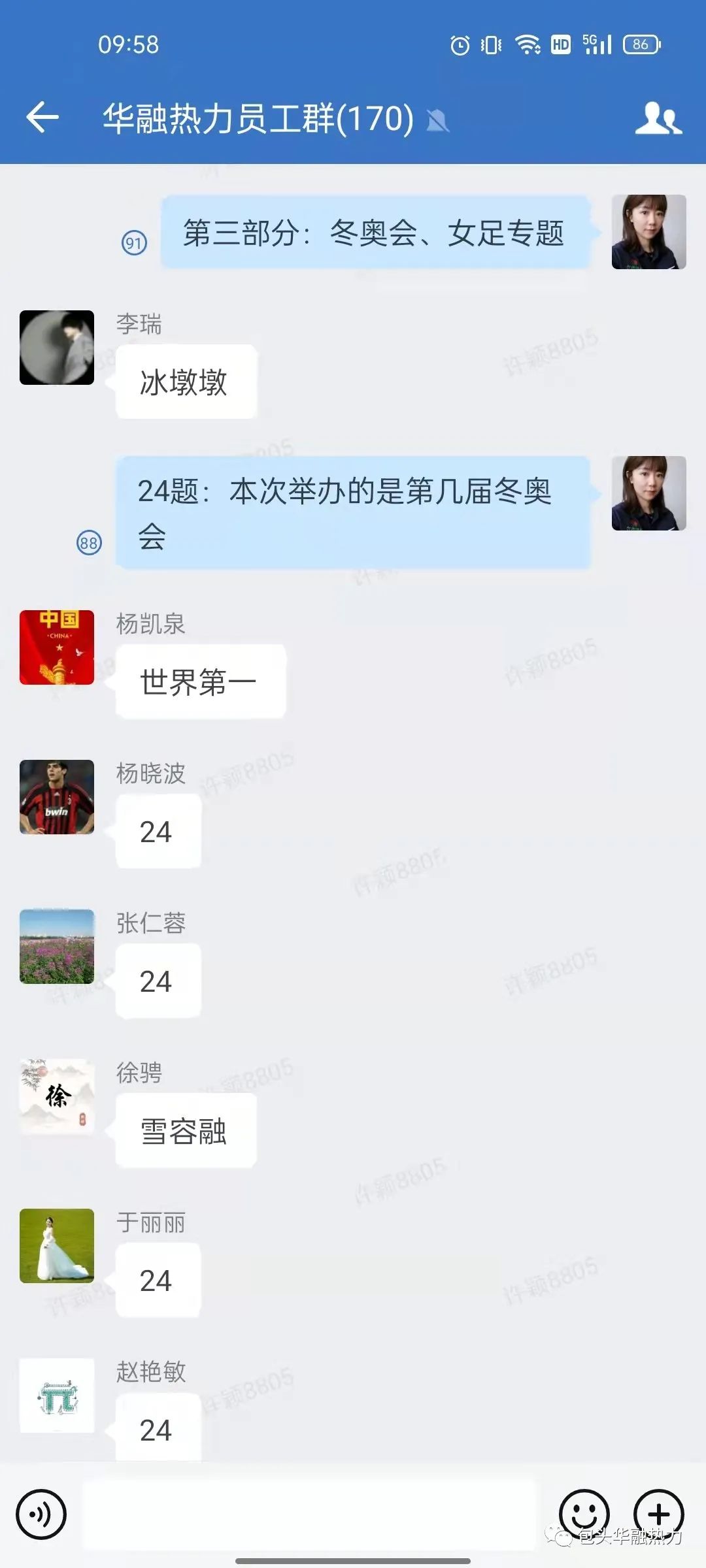Open the group members icon
The image size is (706, 1568).
tap(658, 118)
